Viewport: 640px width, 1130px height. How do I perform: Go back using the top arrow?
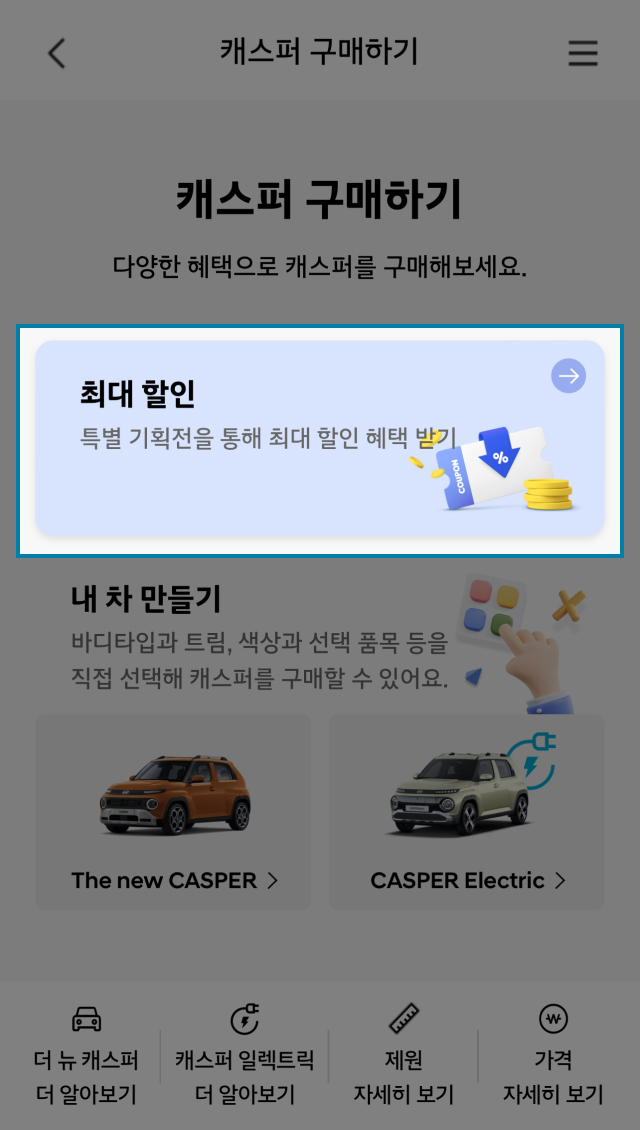click(57, 53)
